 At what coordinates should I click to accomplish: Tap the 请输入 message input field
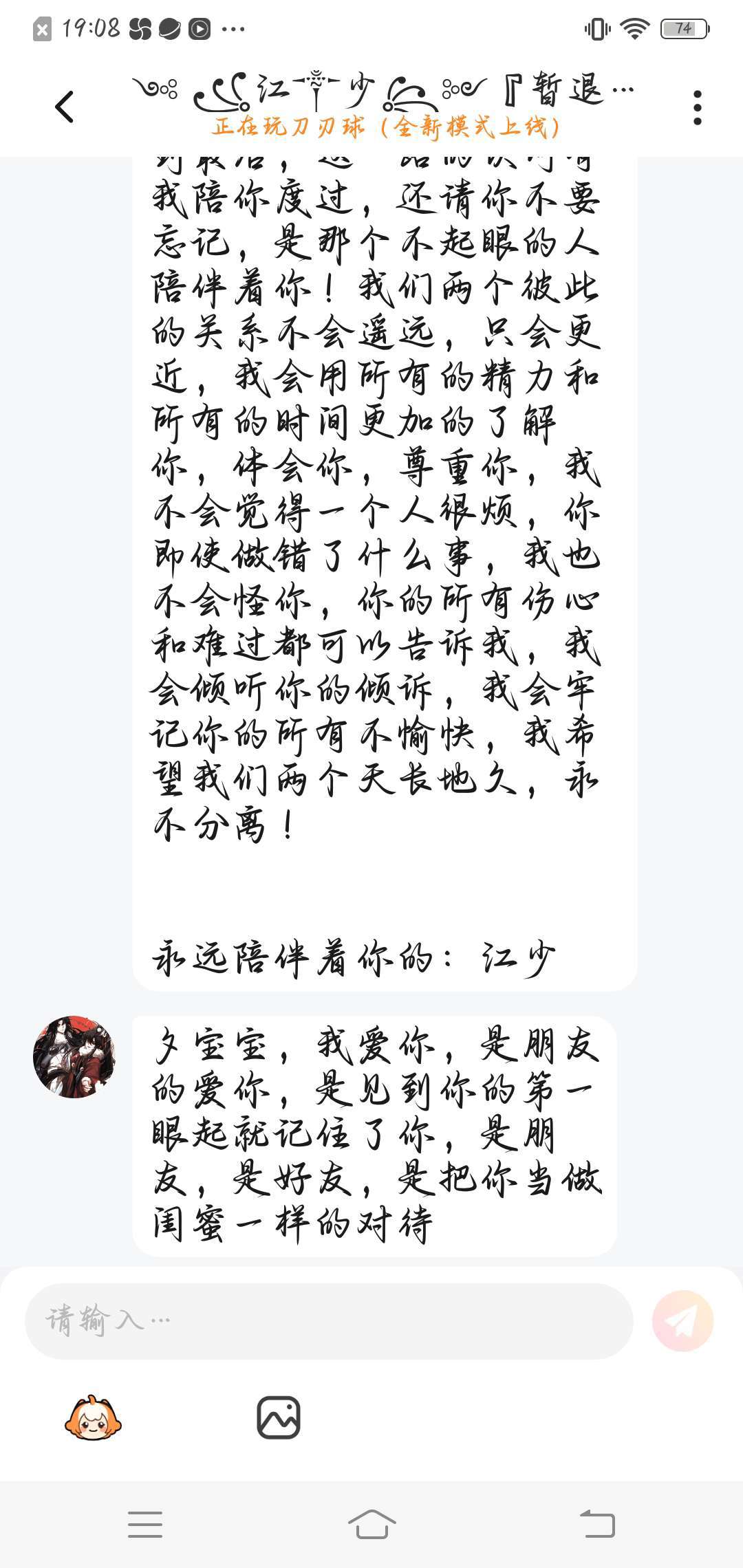point(329,1320)
